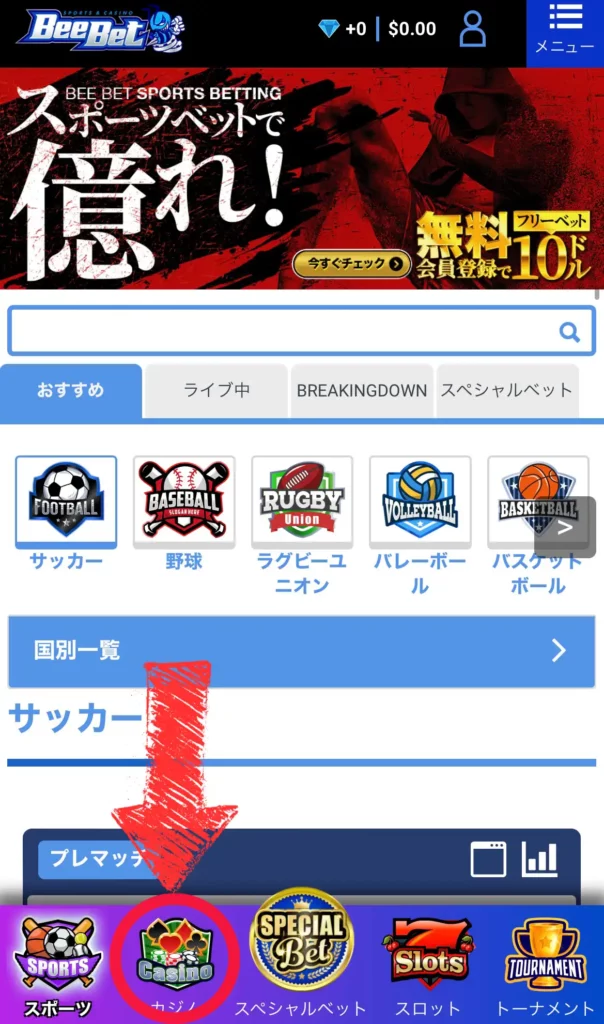Switch to the スペシャルベット top tab
The image size is (604, 1024).
[507, 390]
